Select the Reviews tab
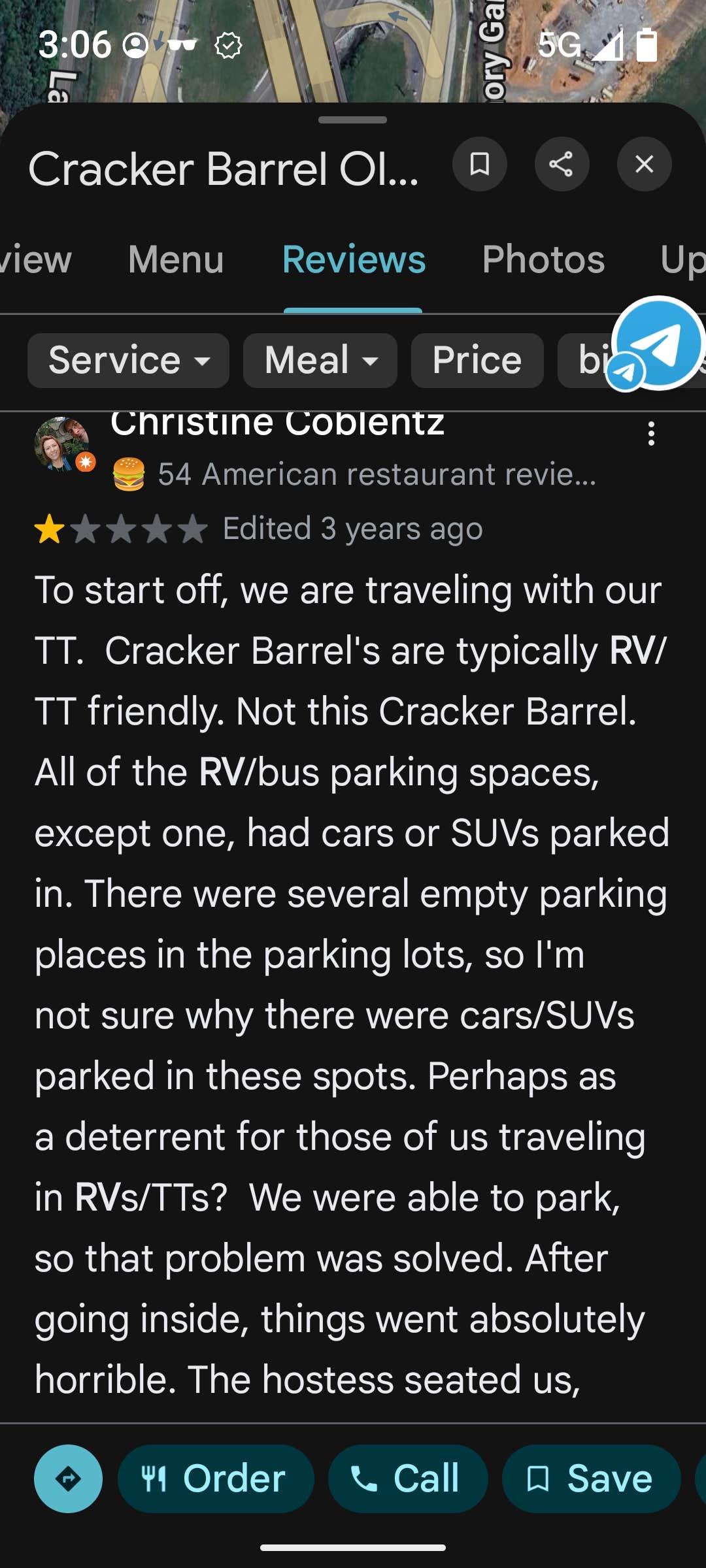 click(x=354, y=260)
